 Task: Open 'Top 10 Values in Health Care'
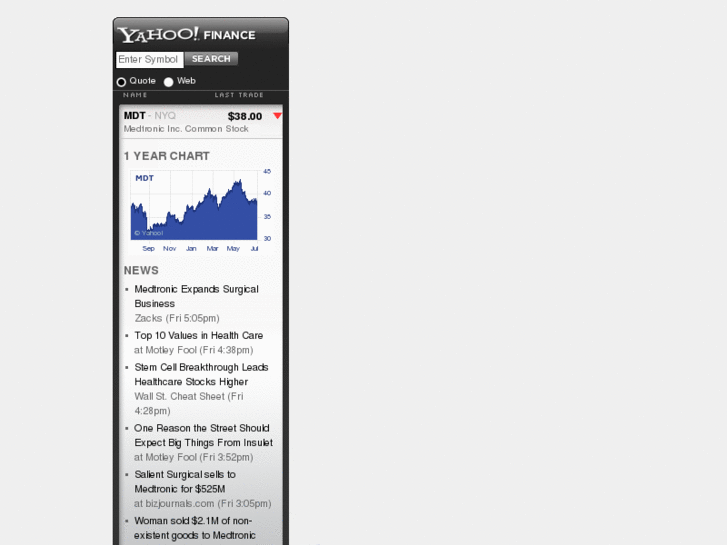pos(198,335)
